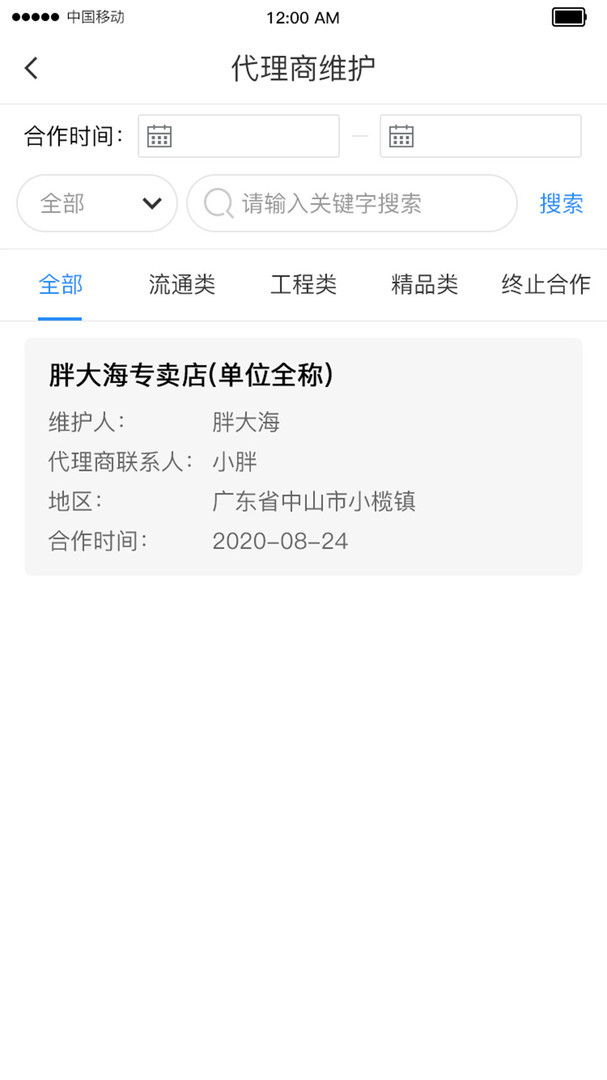Pick the 合作时间 start date
This screenshot has width=607, height=1080.
point(238,136)
